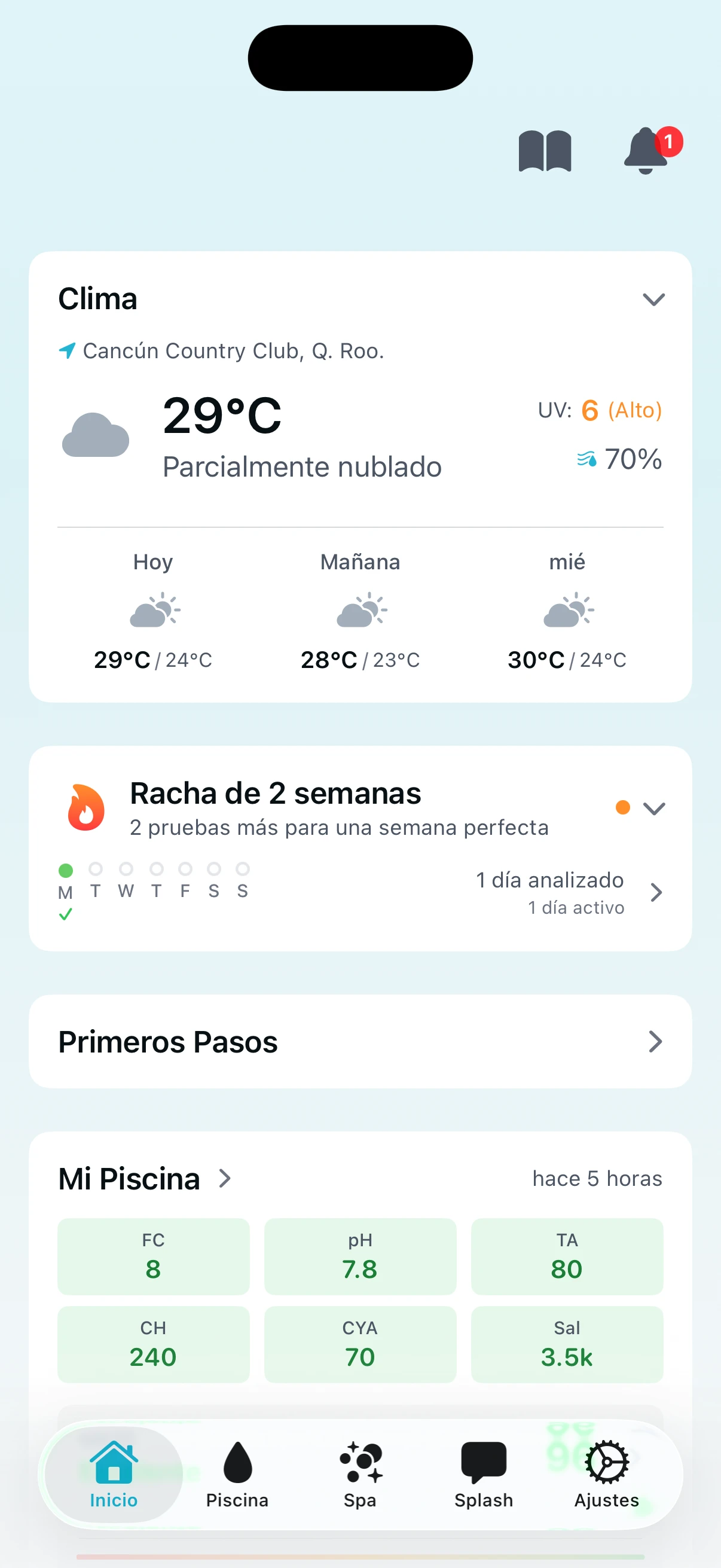Click today's weather icon under Hoy
The height and width of the screenshot is (1568, 721).
pos(153,612)
